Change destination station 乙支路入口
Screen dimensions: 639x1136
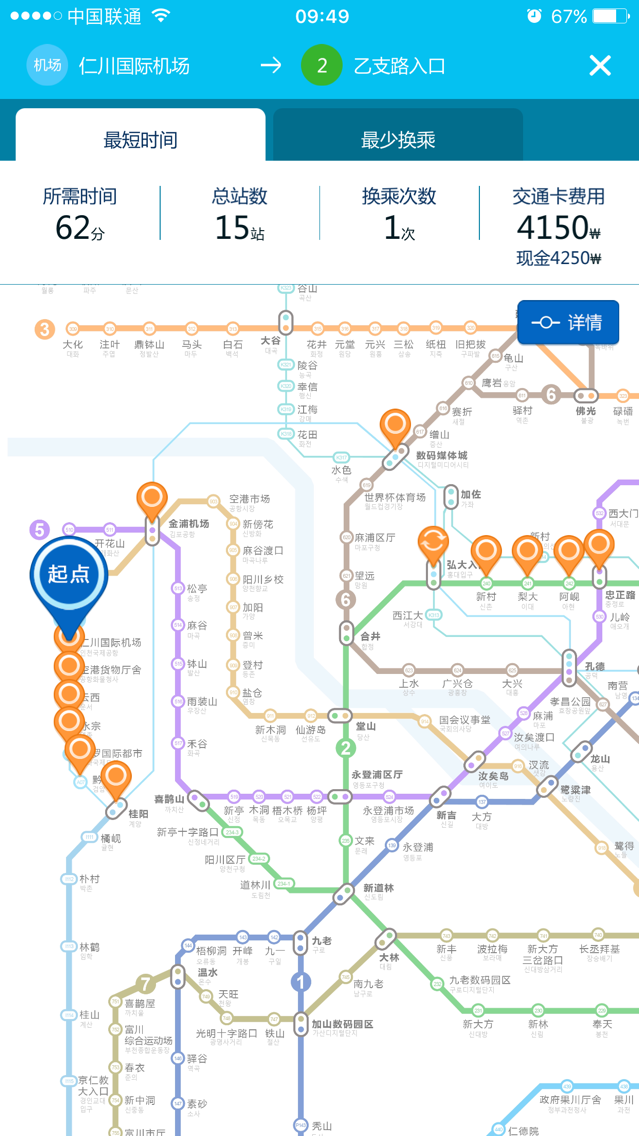point(399,67)
